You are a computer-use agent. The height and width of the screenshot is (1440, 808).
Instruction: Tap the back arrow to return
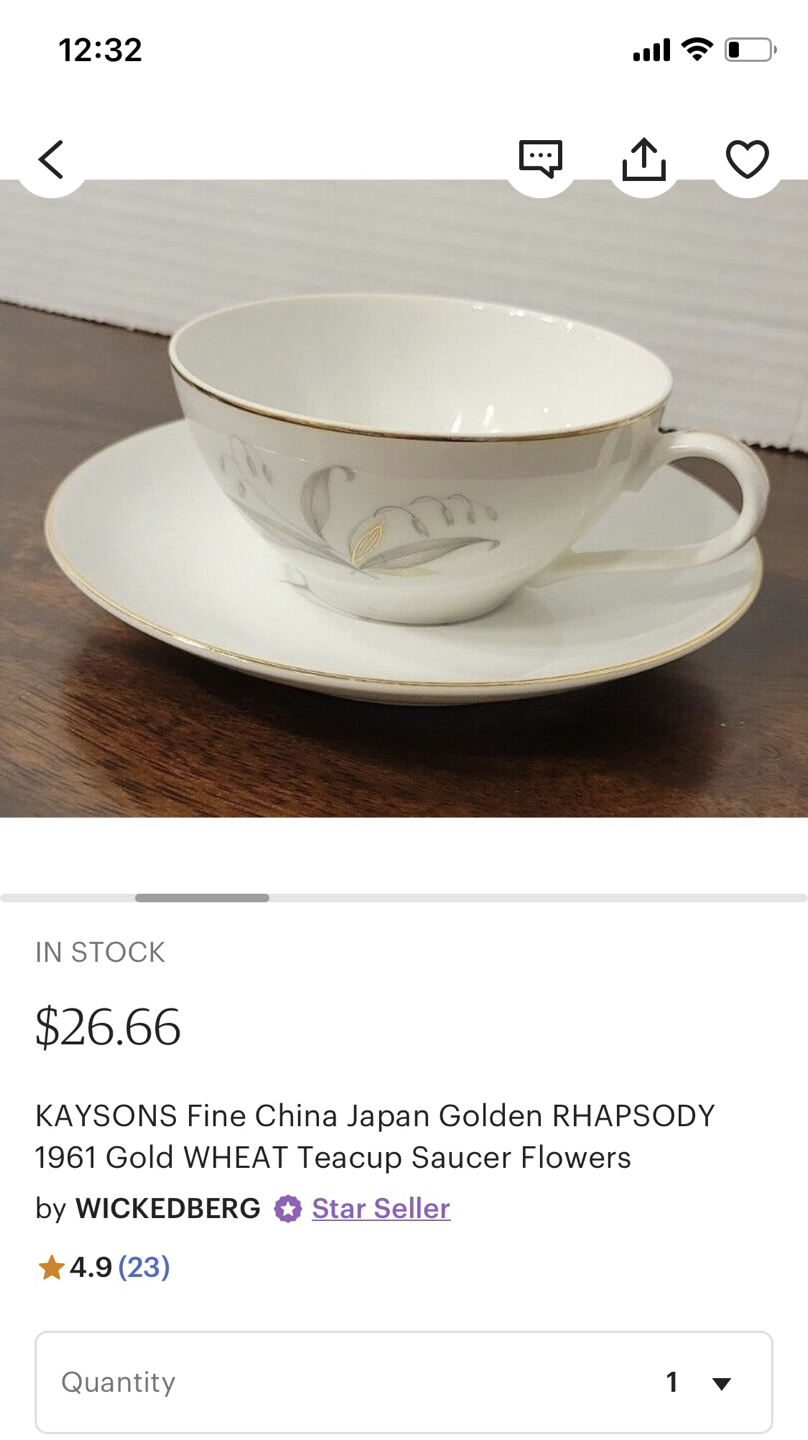(52, 158)
